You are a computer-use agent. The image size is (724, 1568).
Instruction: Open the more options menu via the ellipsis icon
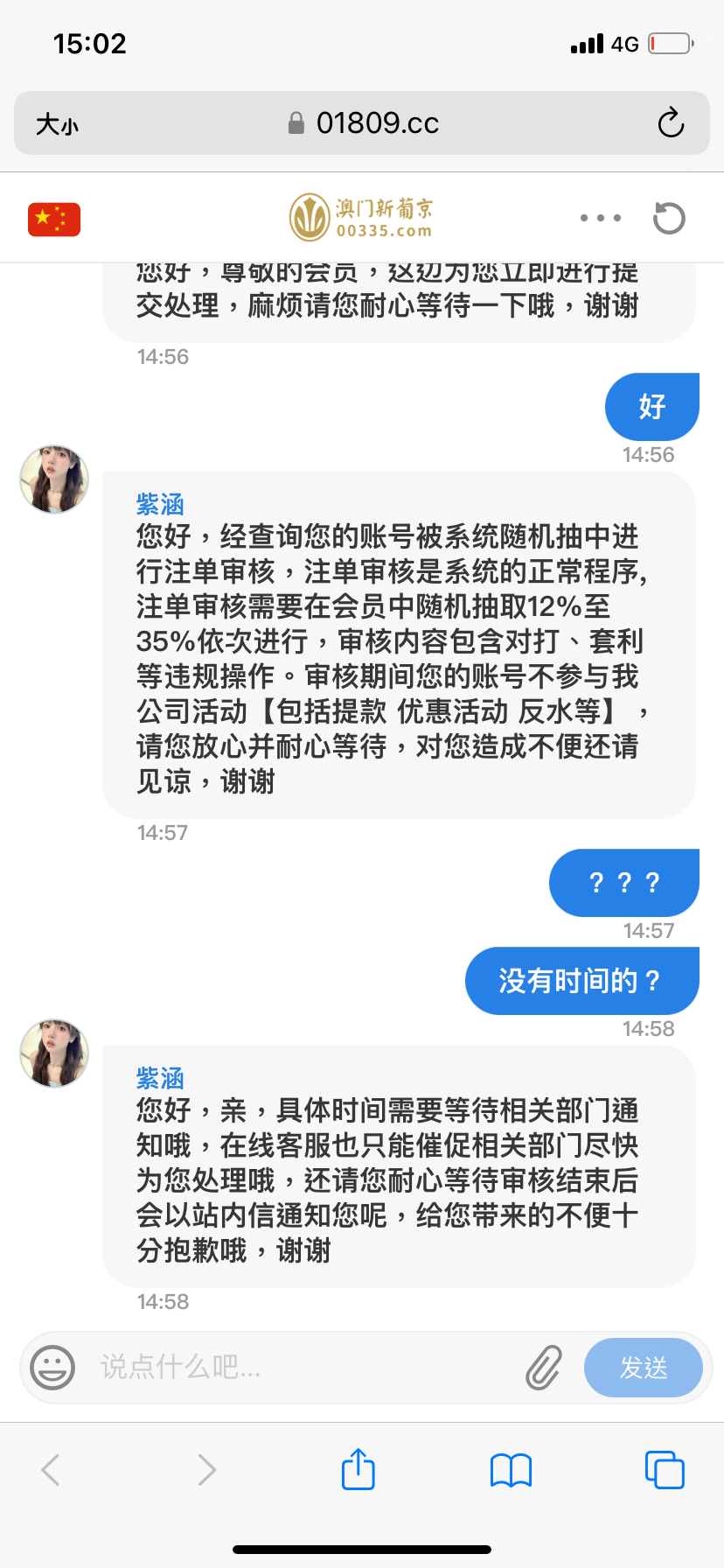pyautogui.click(x=600, y=218)
